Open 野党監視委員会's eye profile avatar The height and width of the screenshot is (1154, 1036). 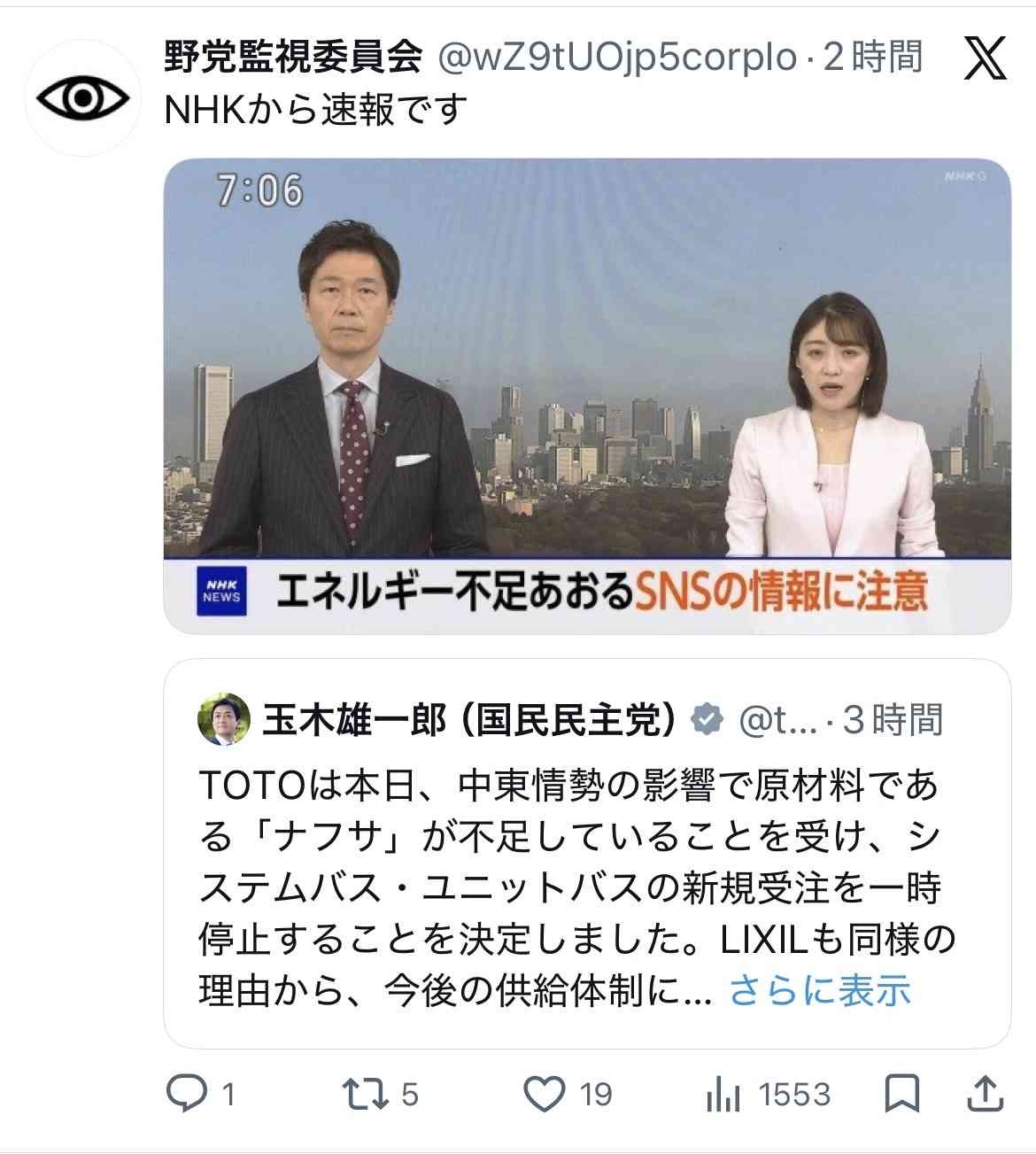[82, 98]
